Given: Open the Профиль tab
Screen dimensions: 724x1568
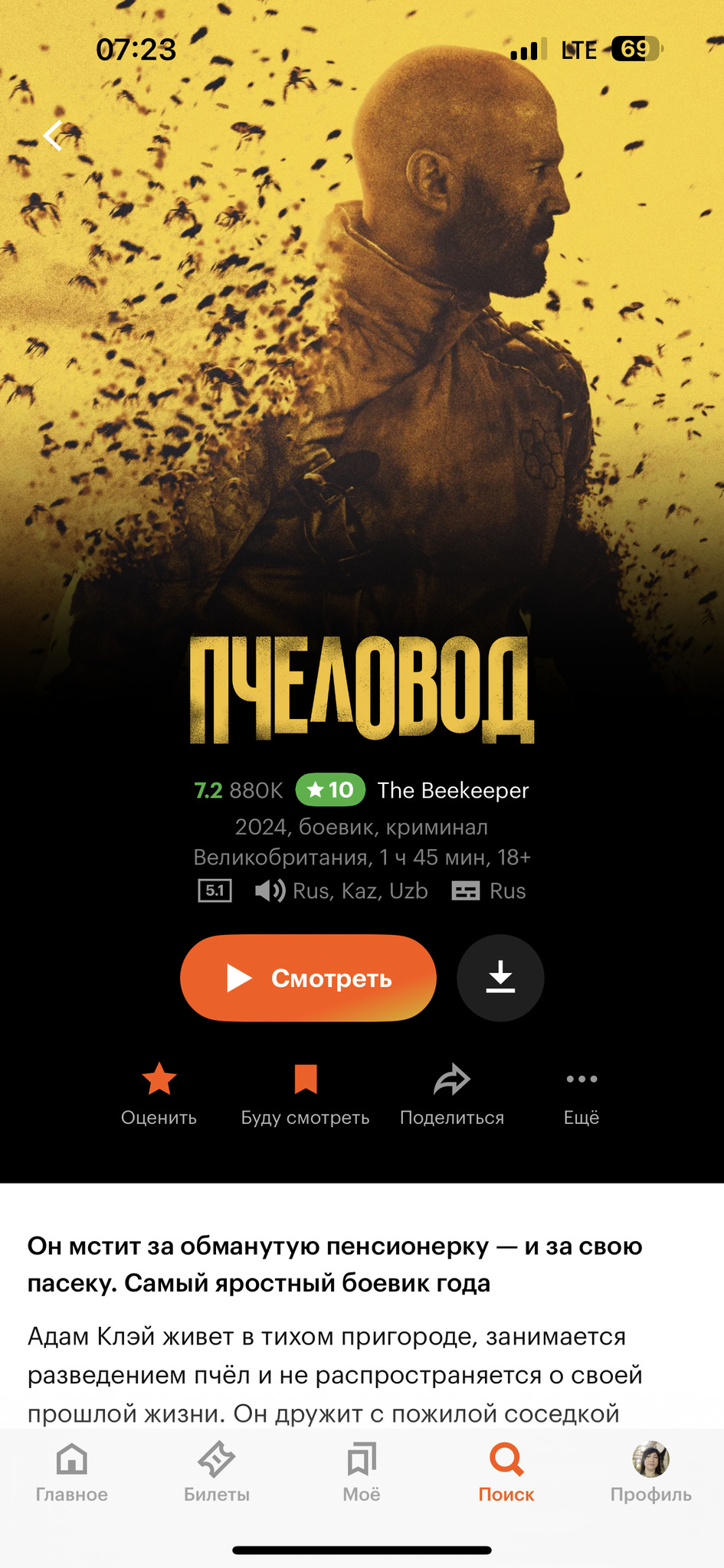Looking at the screenshot, I should (650, 1473).
